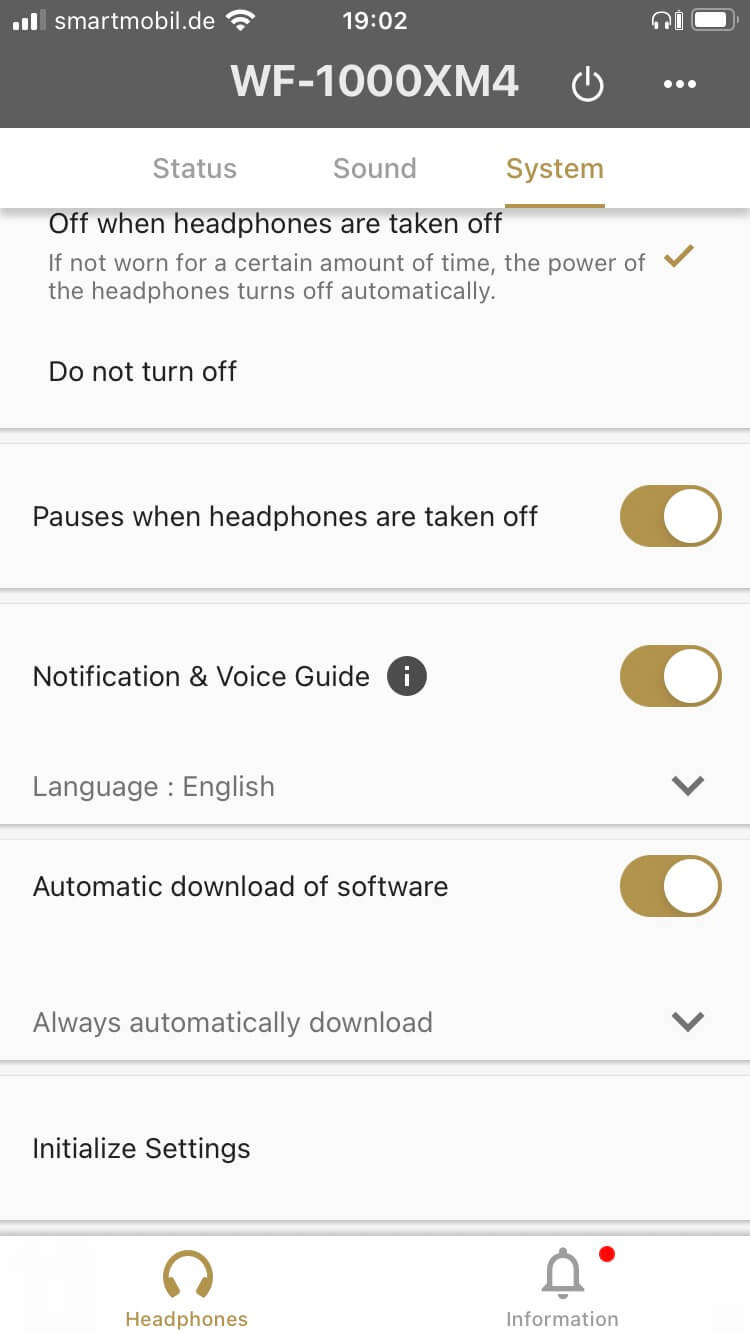This screenshot has height=1334, width=750.
Task: Open the Information bottom tab
Action: 562,1288
